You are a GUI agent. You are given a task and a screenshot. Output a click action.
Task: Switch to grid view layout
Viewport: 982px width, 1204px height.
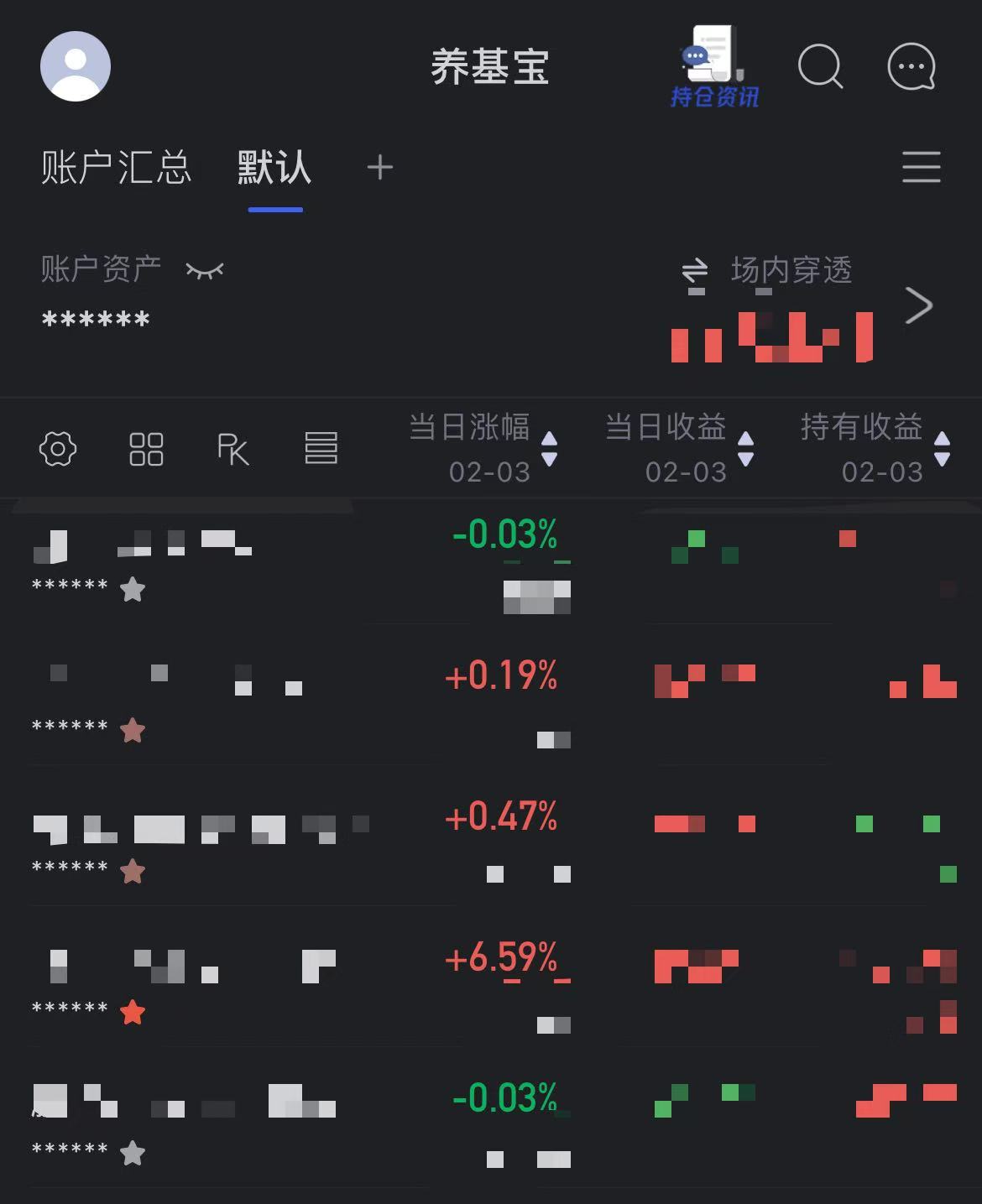coord(146,449)
